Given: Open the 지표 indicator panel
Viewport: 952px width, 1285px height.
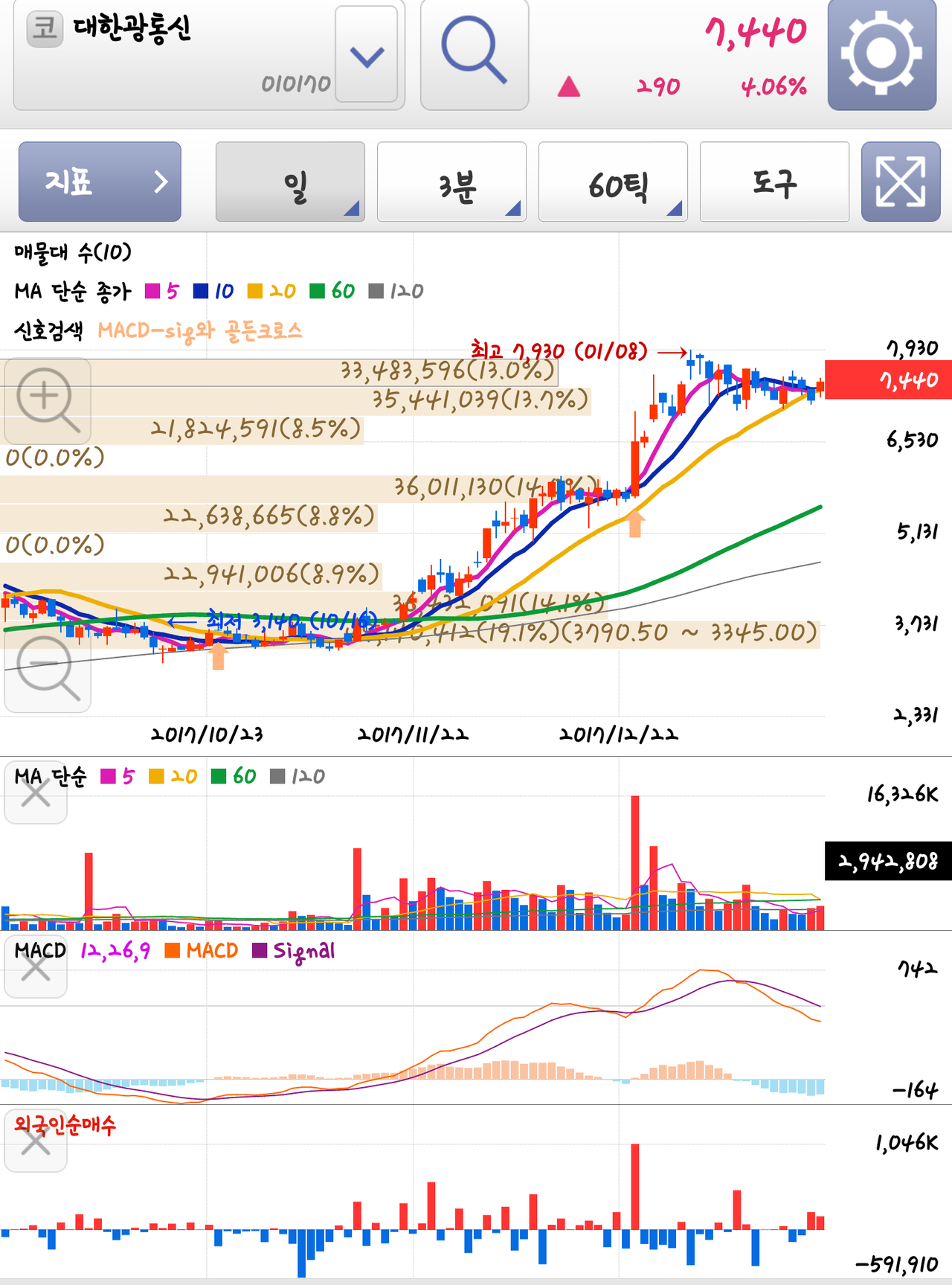Looking at the screenshot, I should (99, 182).
